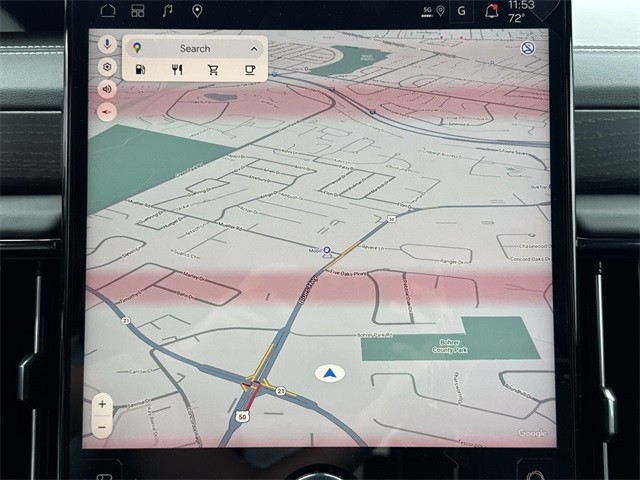Image resolution: width=640 pixels, height=480 pixels.
Task: Open the notifications bell
Action: tap(491, 11)
